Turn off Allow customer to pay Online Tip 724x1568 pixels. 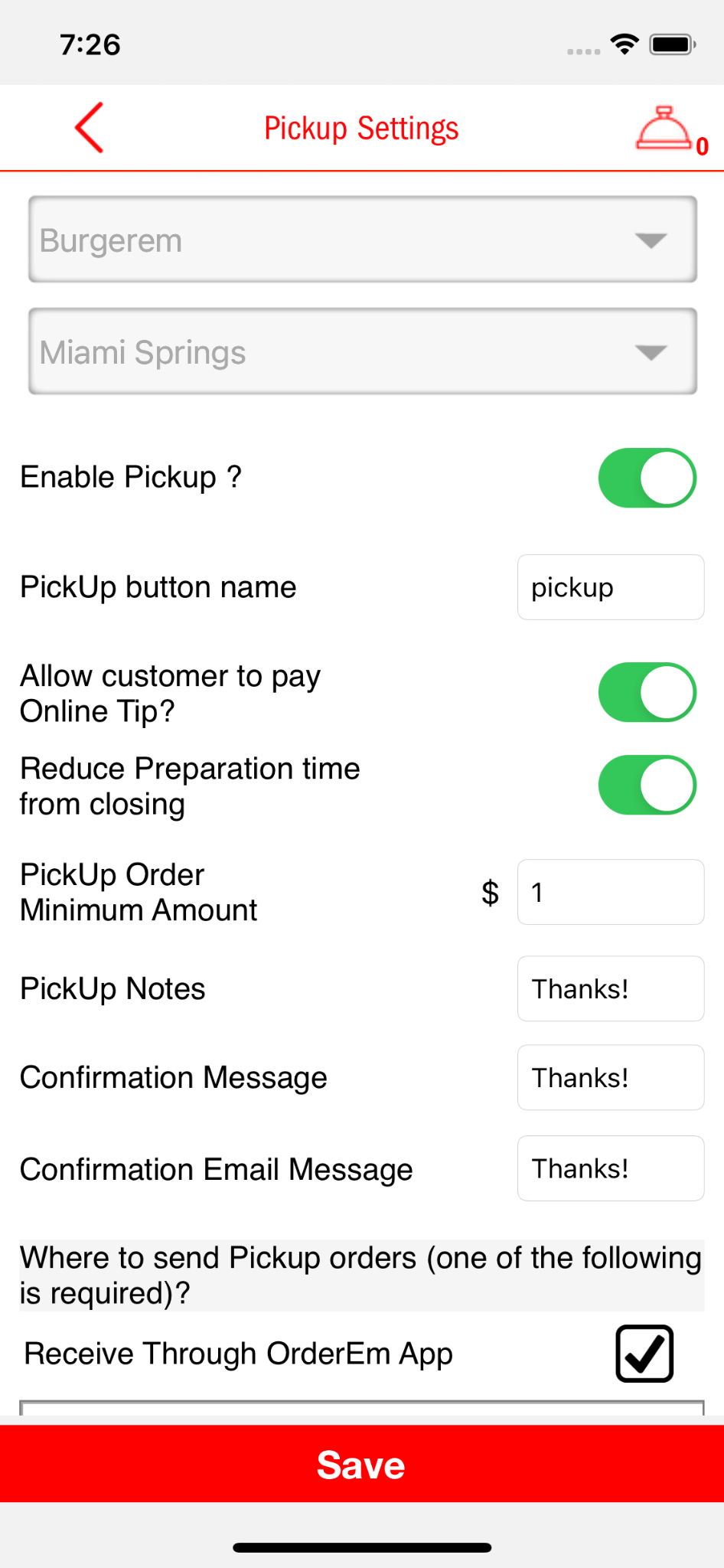(x=647, y=692)
